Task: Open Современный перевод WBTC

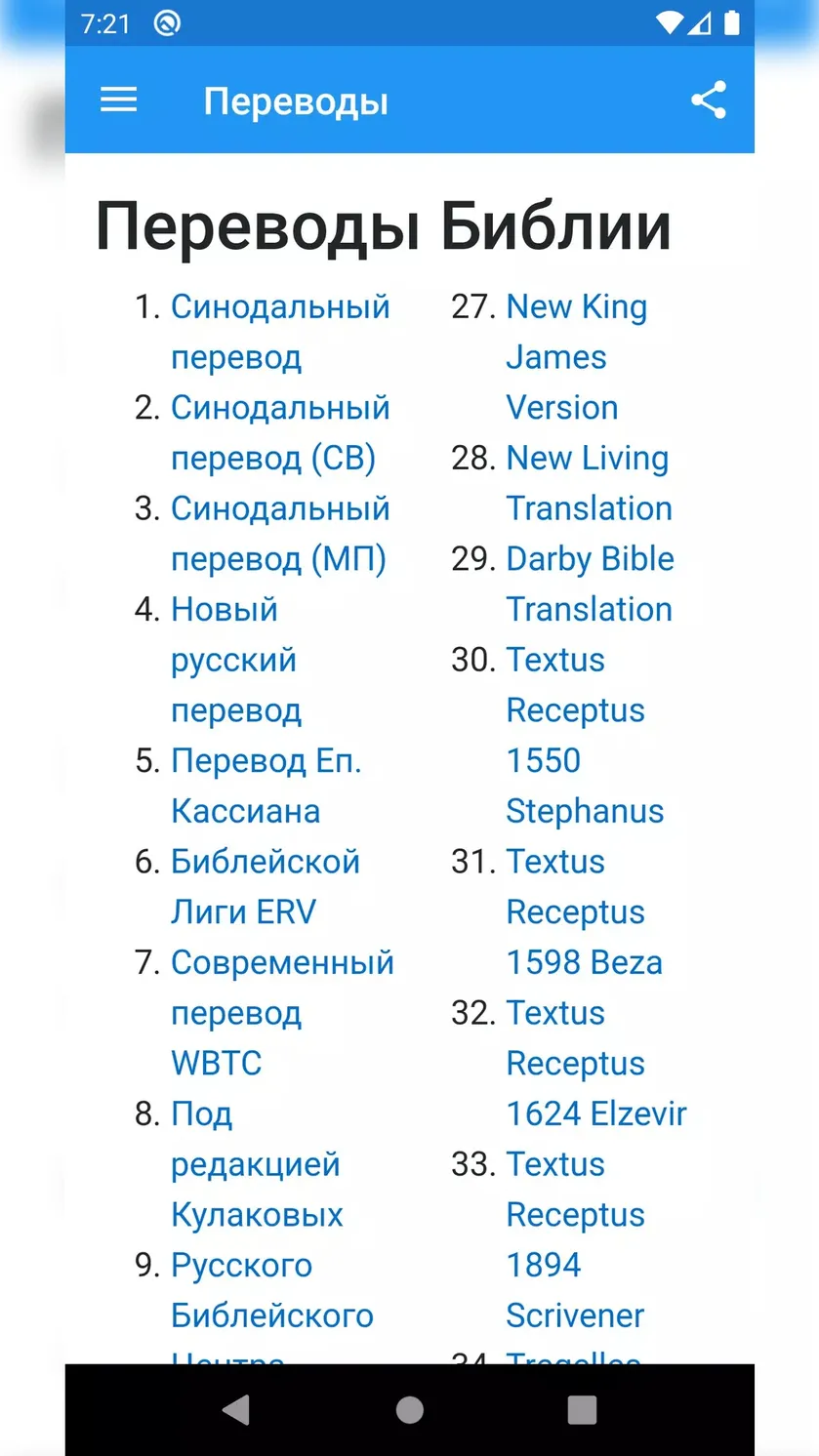Action: point(282,1013)
